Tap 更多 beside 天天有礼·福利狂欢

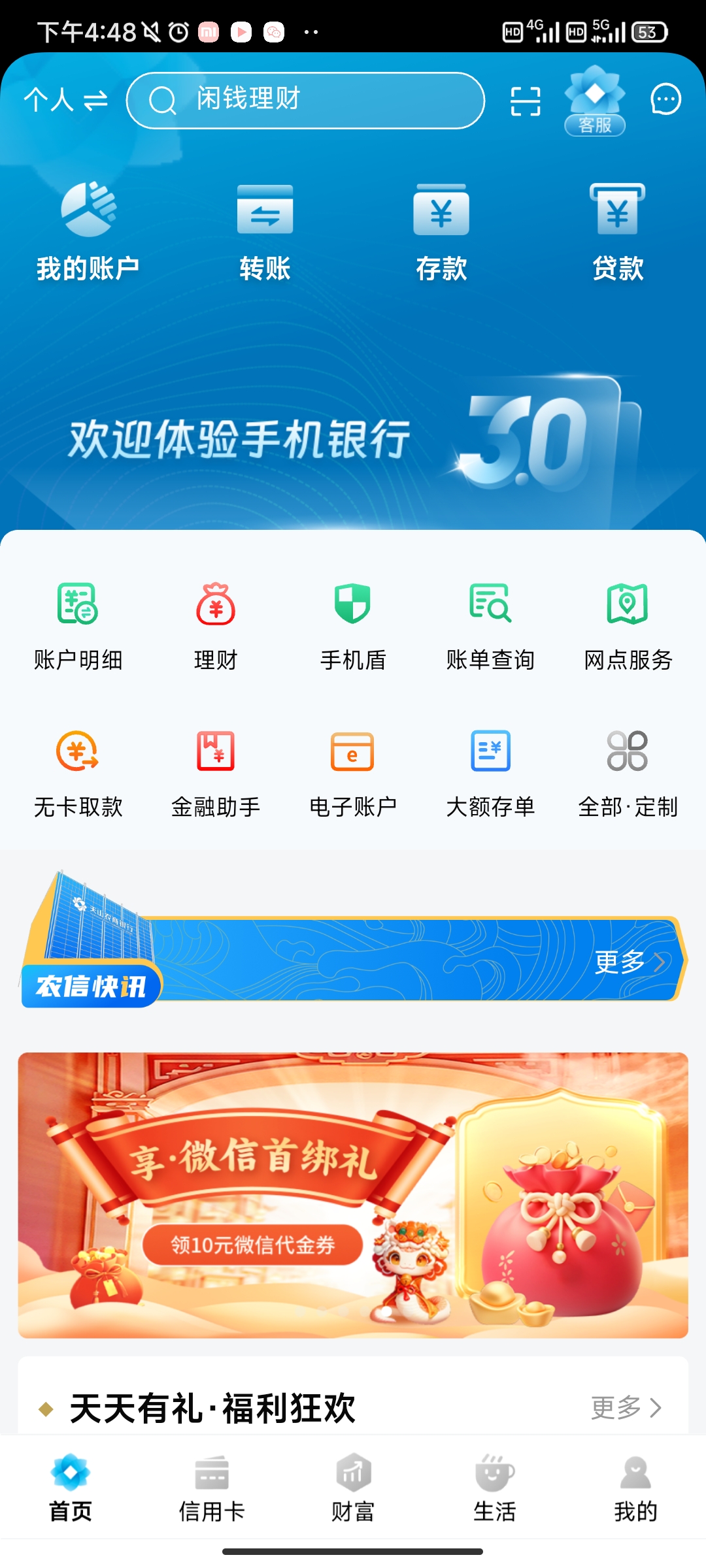click(626, 1407)
